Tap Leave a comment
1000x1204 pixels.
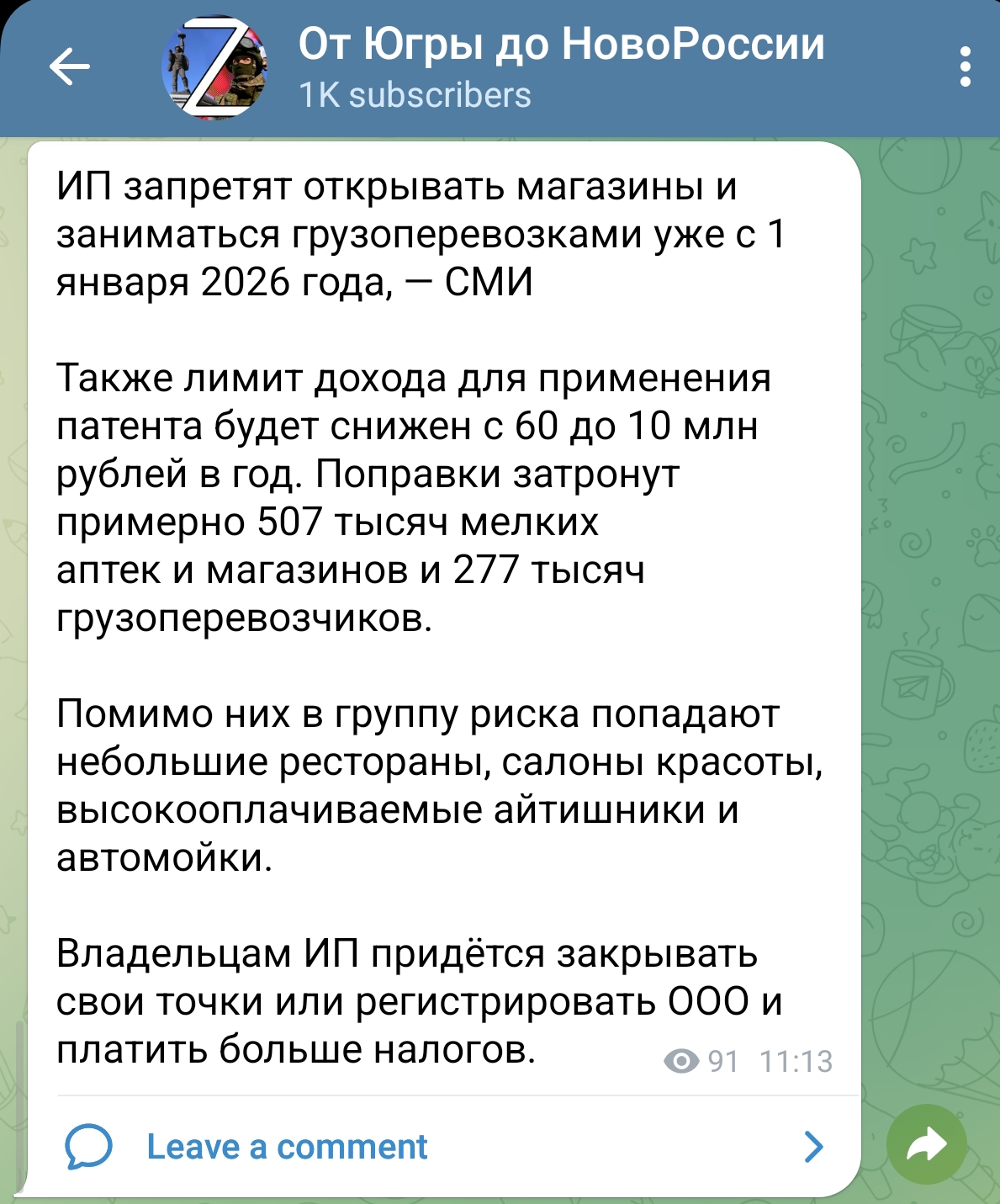pyautogui.click(x=287, y=1147)
